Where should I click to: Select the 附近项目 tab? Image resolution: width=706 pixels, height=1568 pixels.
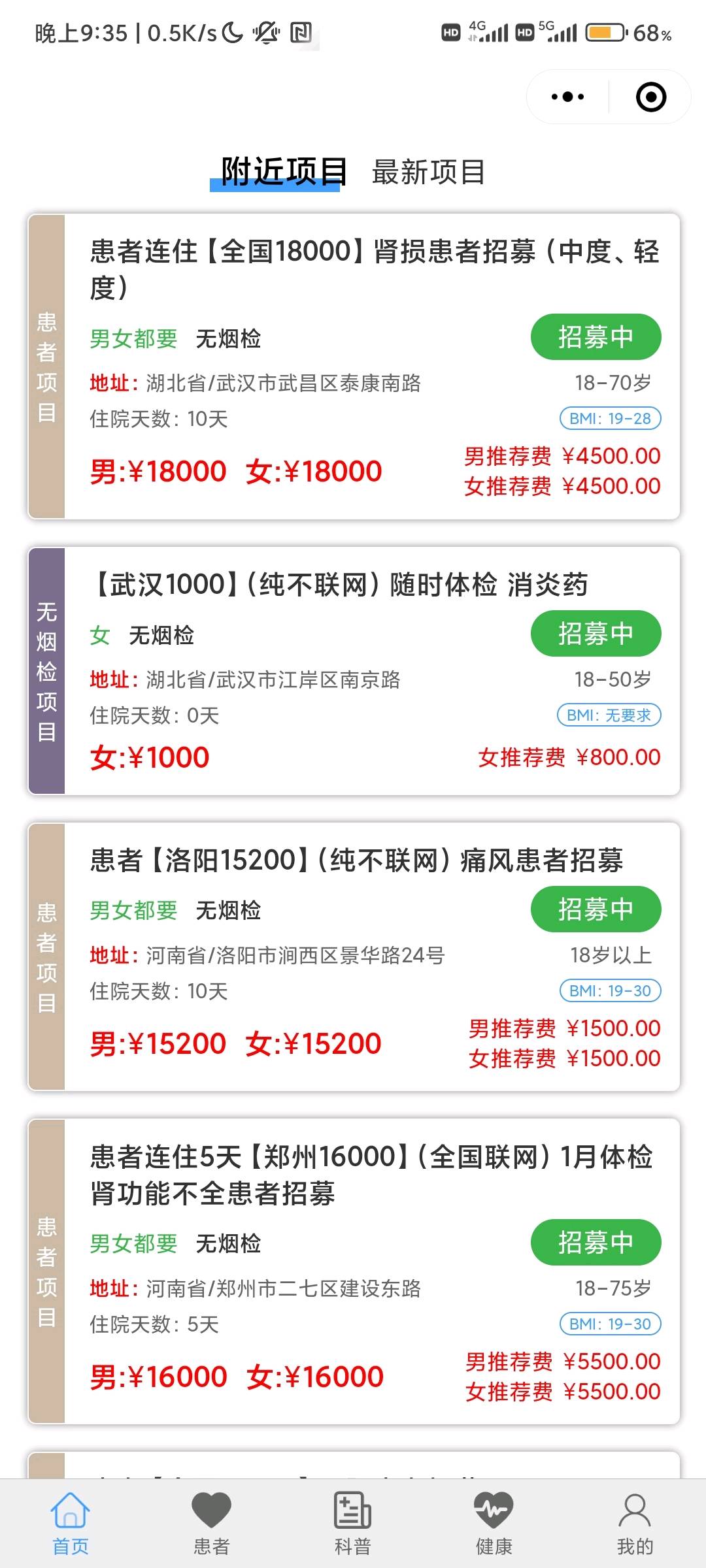click(284, 172)
